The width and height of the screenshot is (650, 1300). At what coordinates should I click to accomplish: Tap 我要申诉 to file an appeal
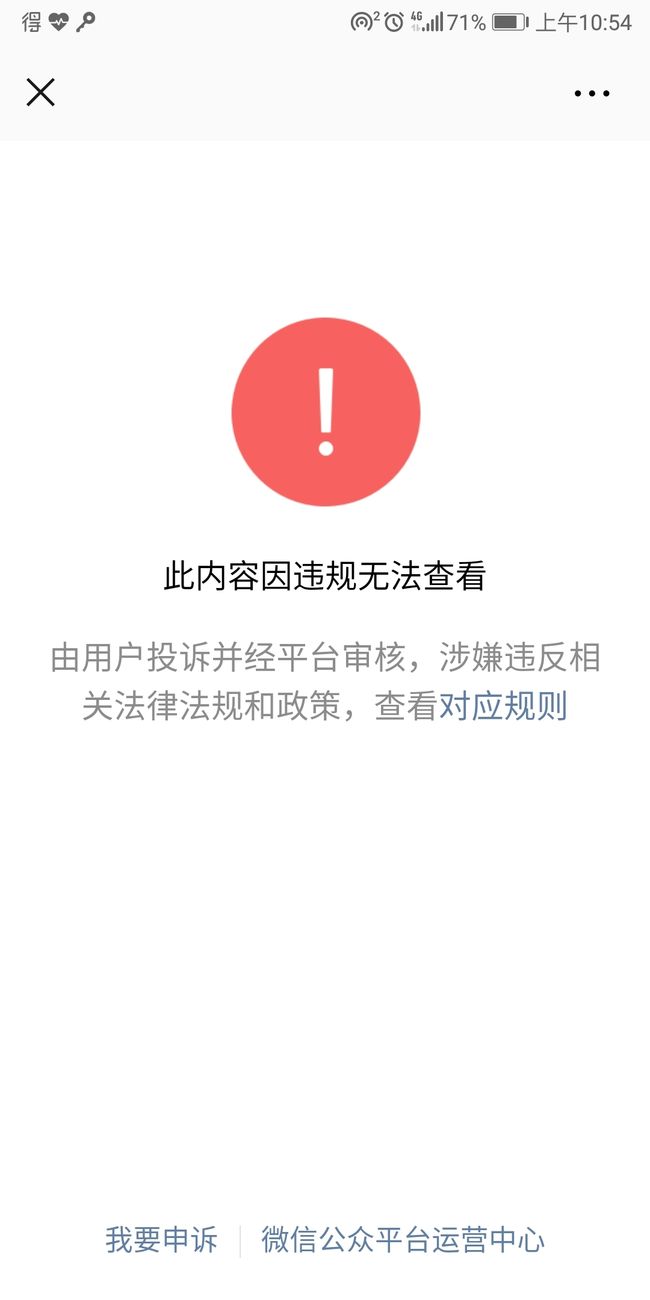click(x=161, y=1240)
